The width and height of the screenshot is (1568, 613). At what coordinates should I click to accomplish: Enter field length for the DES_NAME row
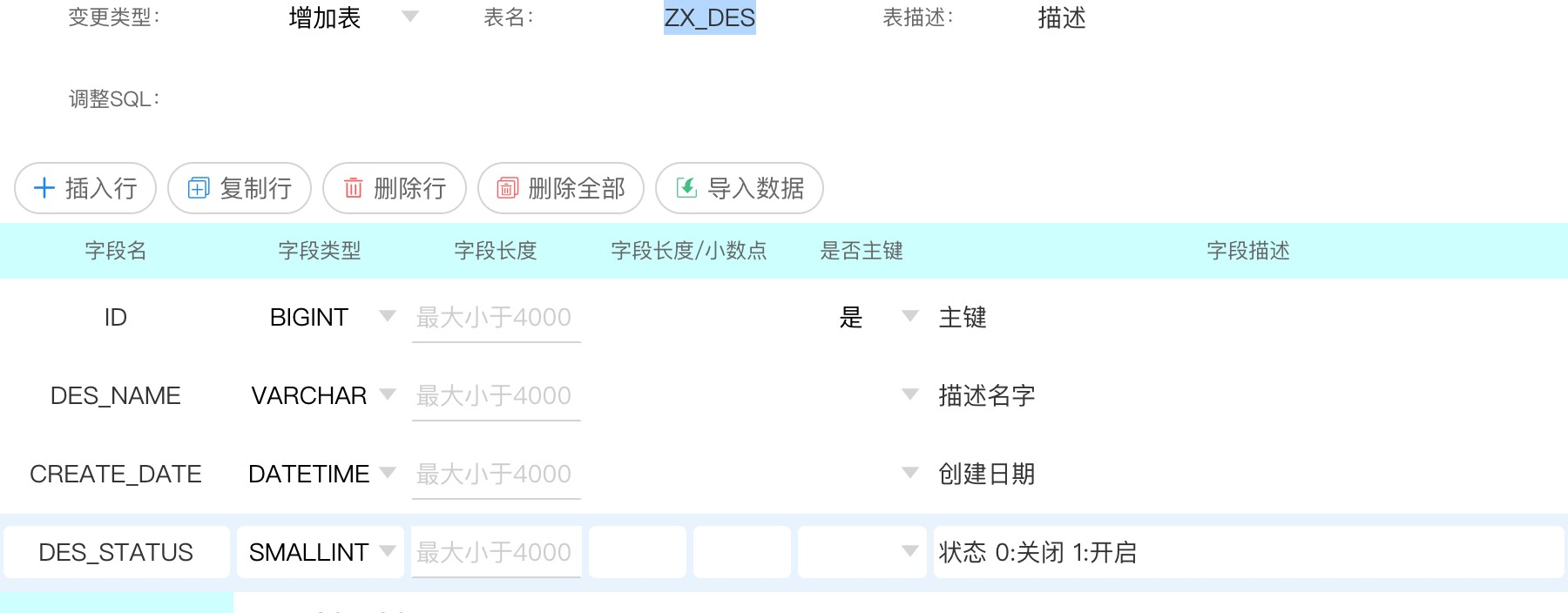pos(495,396)
